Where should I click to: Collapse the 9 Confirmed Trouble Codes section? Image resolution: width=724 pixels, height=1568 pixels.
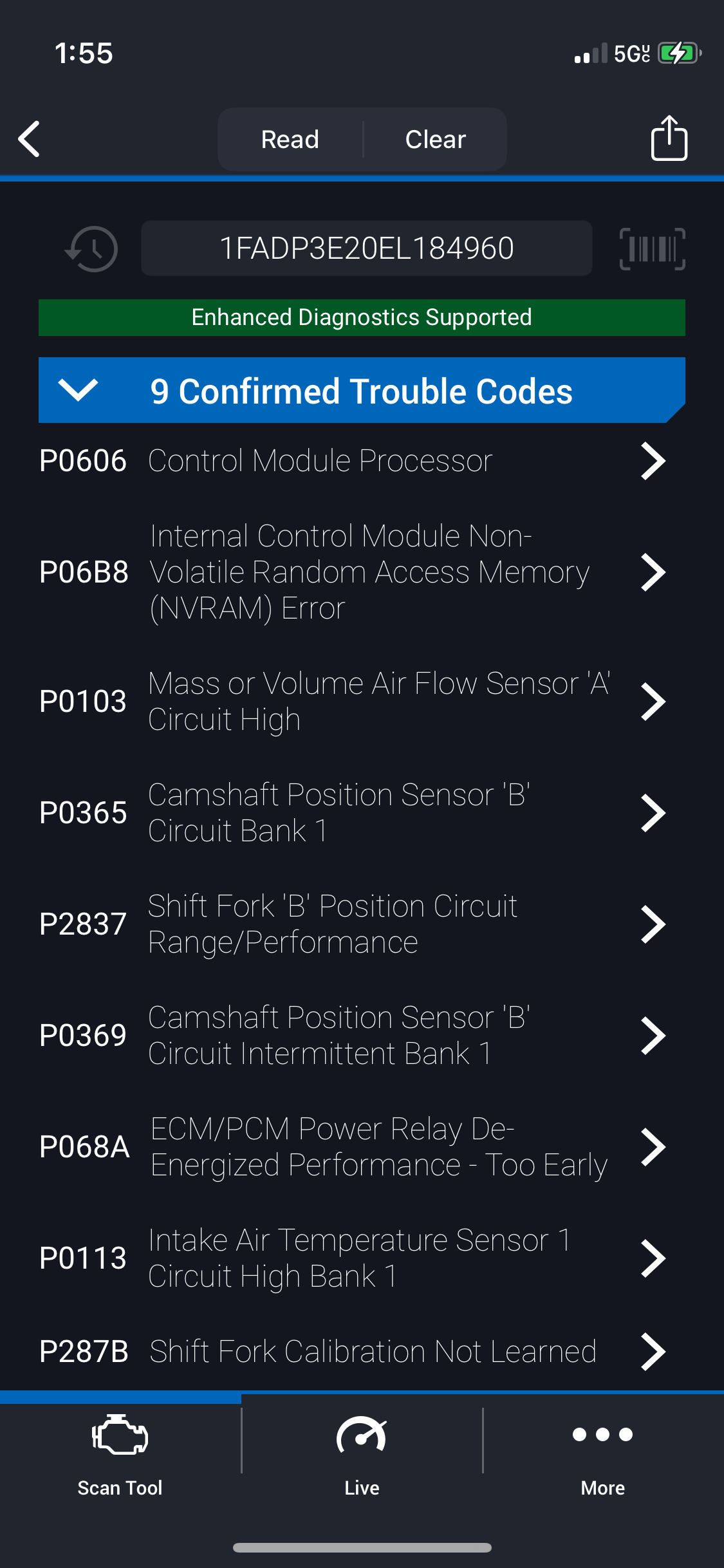point(362,390)
